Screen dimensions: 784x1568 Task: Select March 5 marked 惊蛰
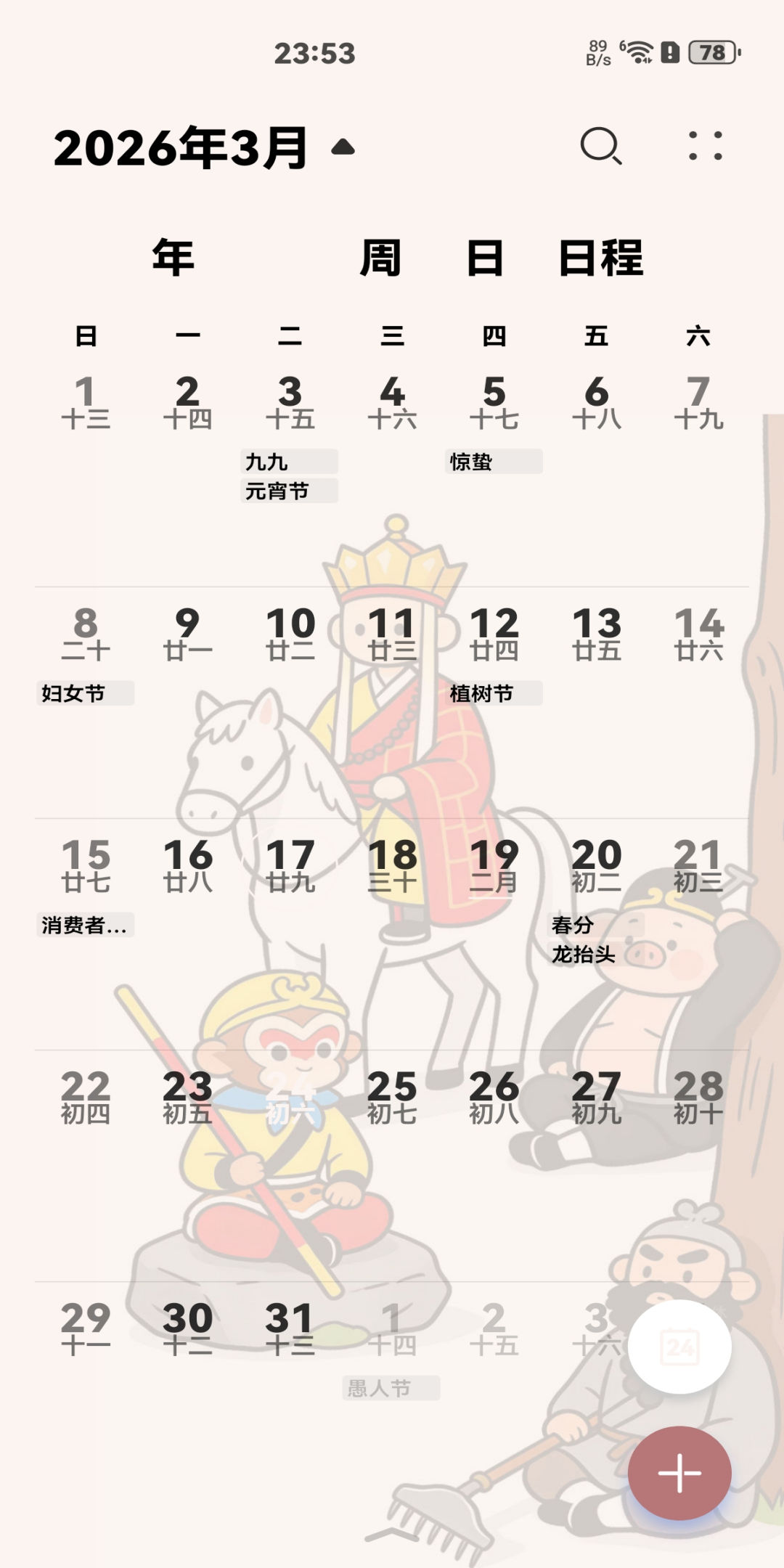(494, 403)
